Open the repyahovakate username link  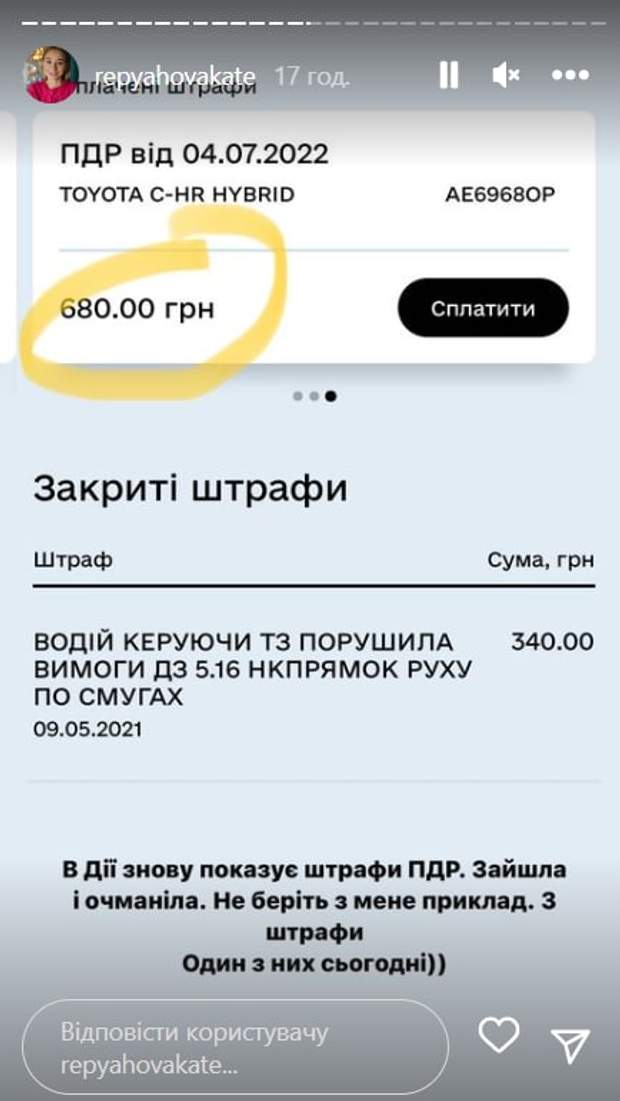[x=175, y=76]
